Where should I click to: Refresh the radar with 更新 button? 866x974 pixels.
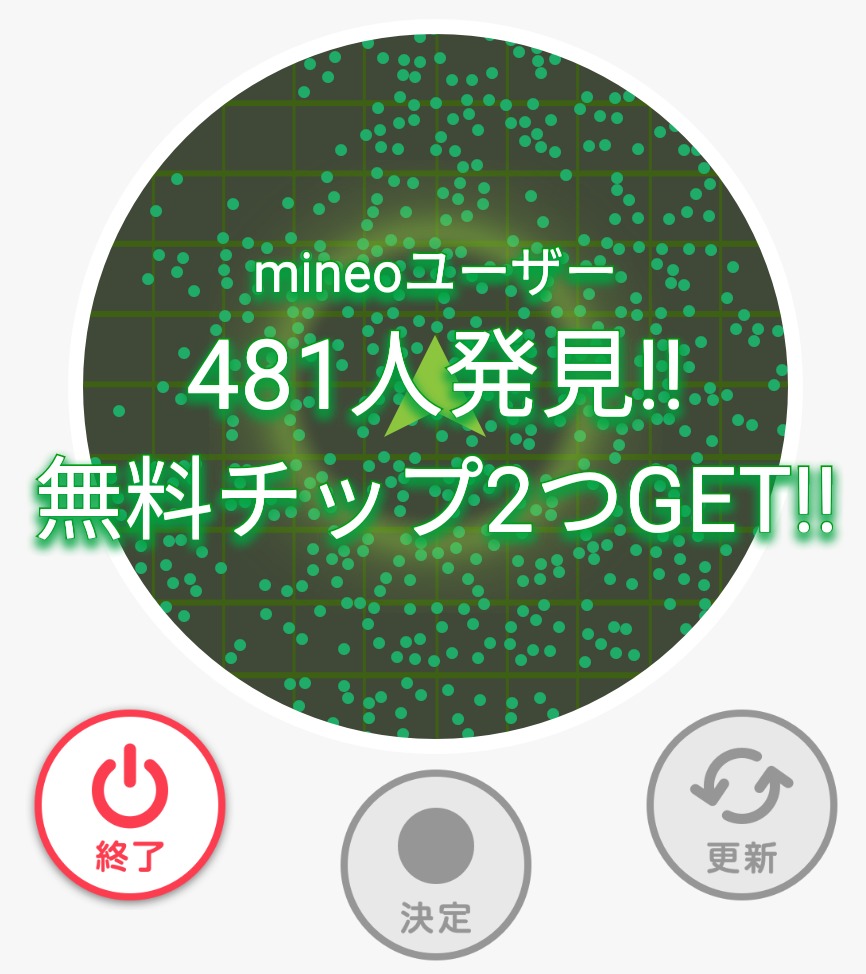(x=742, y=806)
